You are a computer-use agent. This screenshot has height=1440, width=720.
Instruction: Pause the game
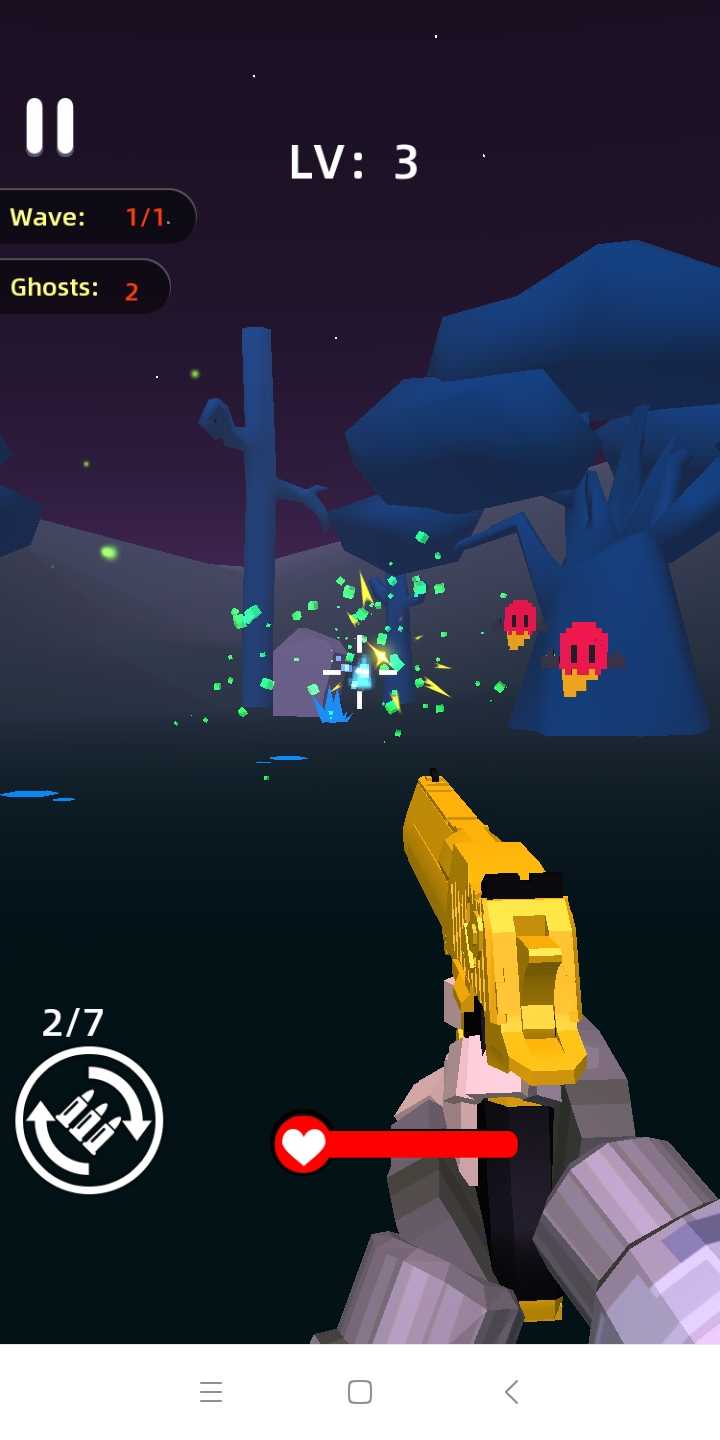tap(50, 126)
